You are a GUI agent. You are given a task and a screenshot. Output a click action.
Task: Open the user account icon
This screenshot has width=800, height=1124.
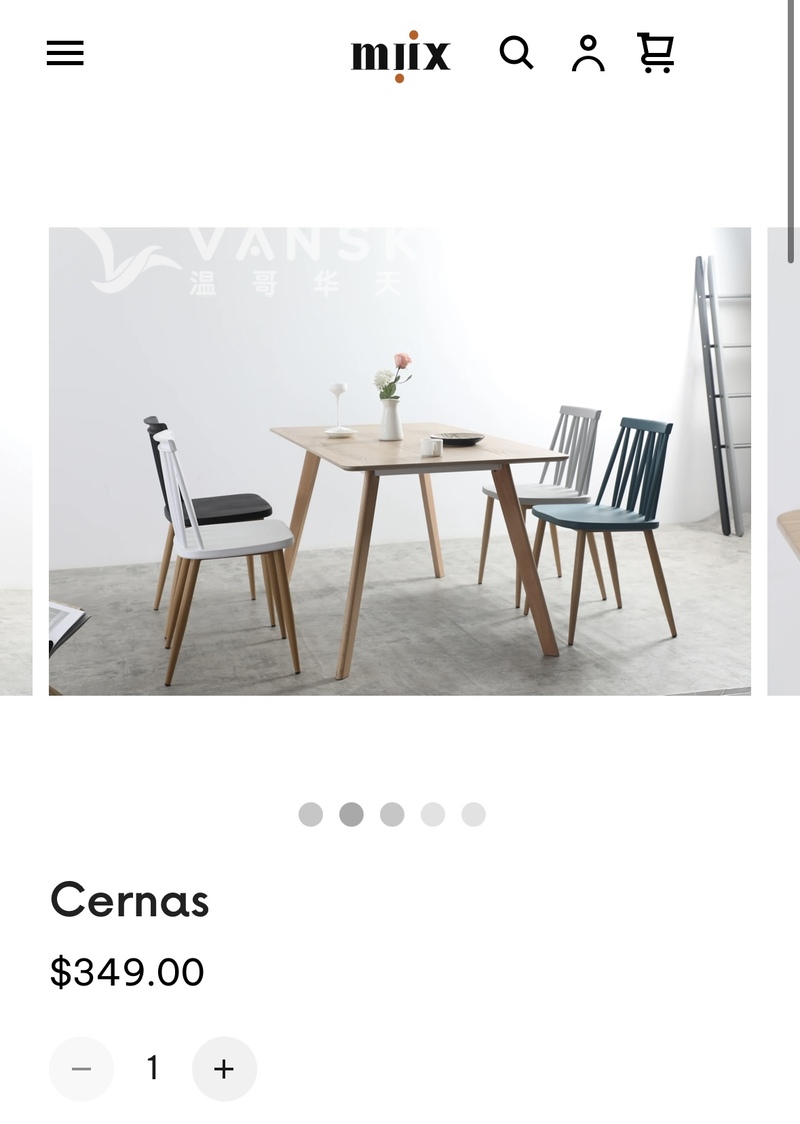click(588, 53)
